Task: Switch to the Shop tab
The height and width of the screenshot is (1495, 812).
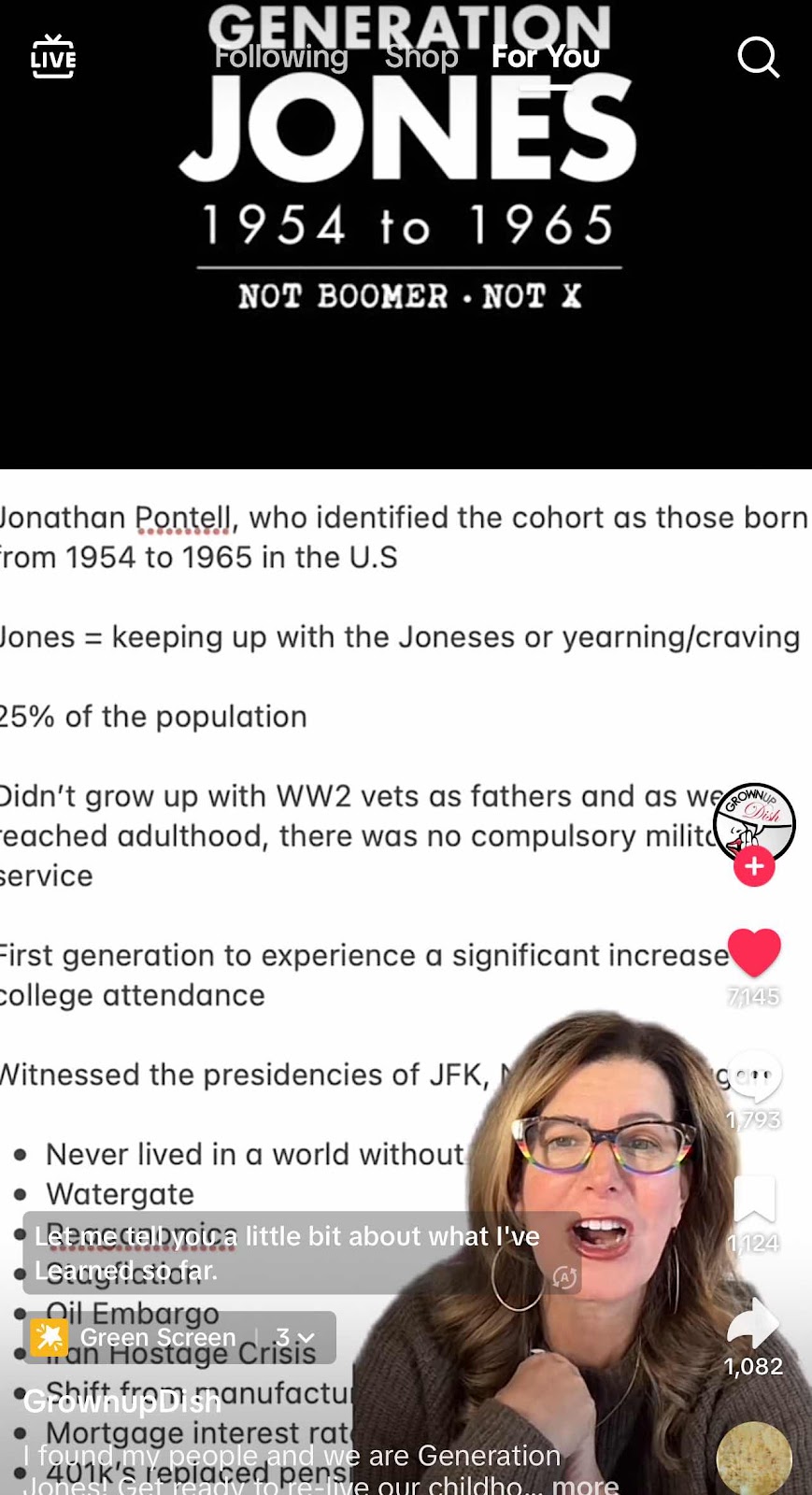Action: (x=421, y=57)
